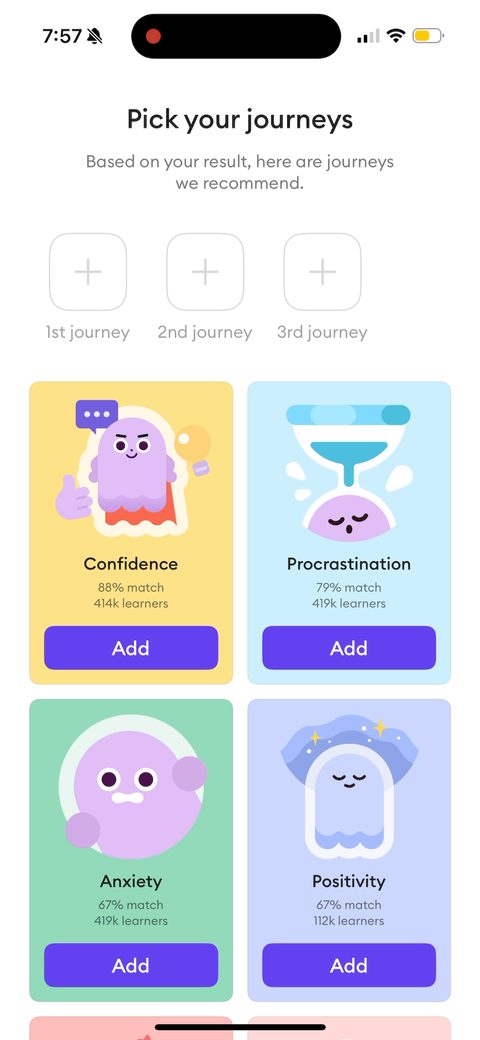Viewport: 480px width, 1040px height.
Task: Open the Confidence journey card
Action: click(131, 504)
